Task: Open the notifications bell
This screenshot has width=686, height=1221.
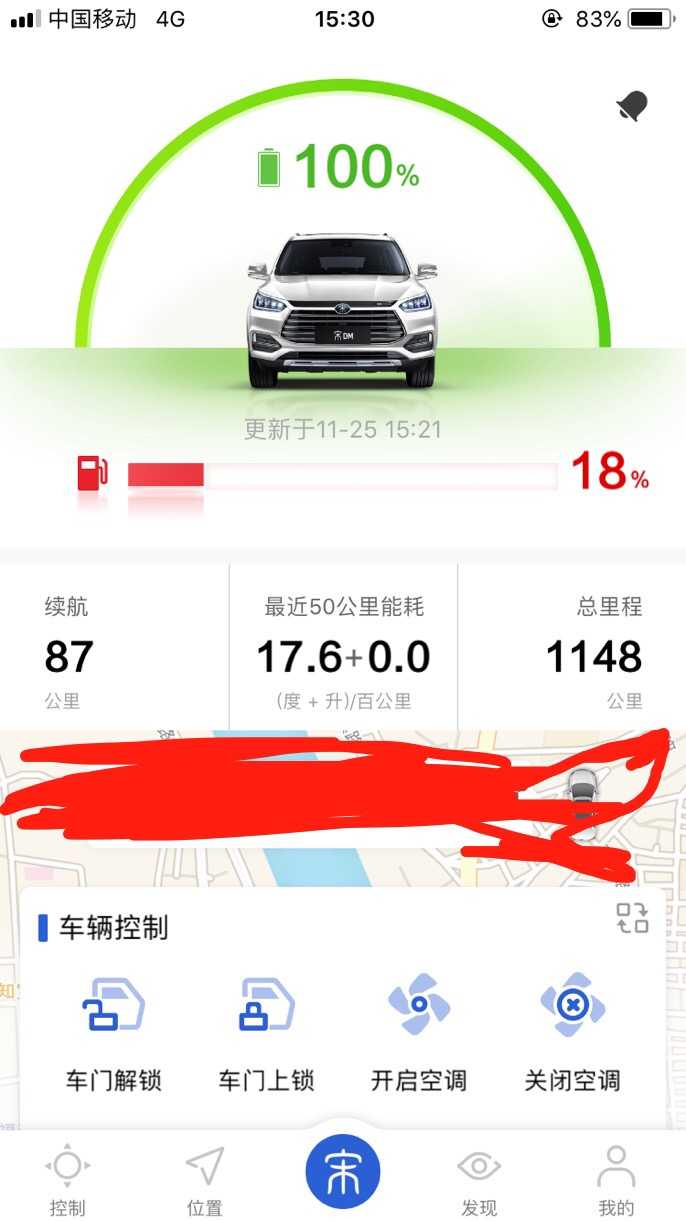Action: pyautogui.click(x=632, y=106)
